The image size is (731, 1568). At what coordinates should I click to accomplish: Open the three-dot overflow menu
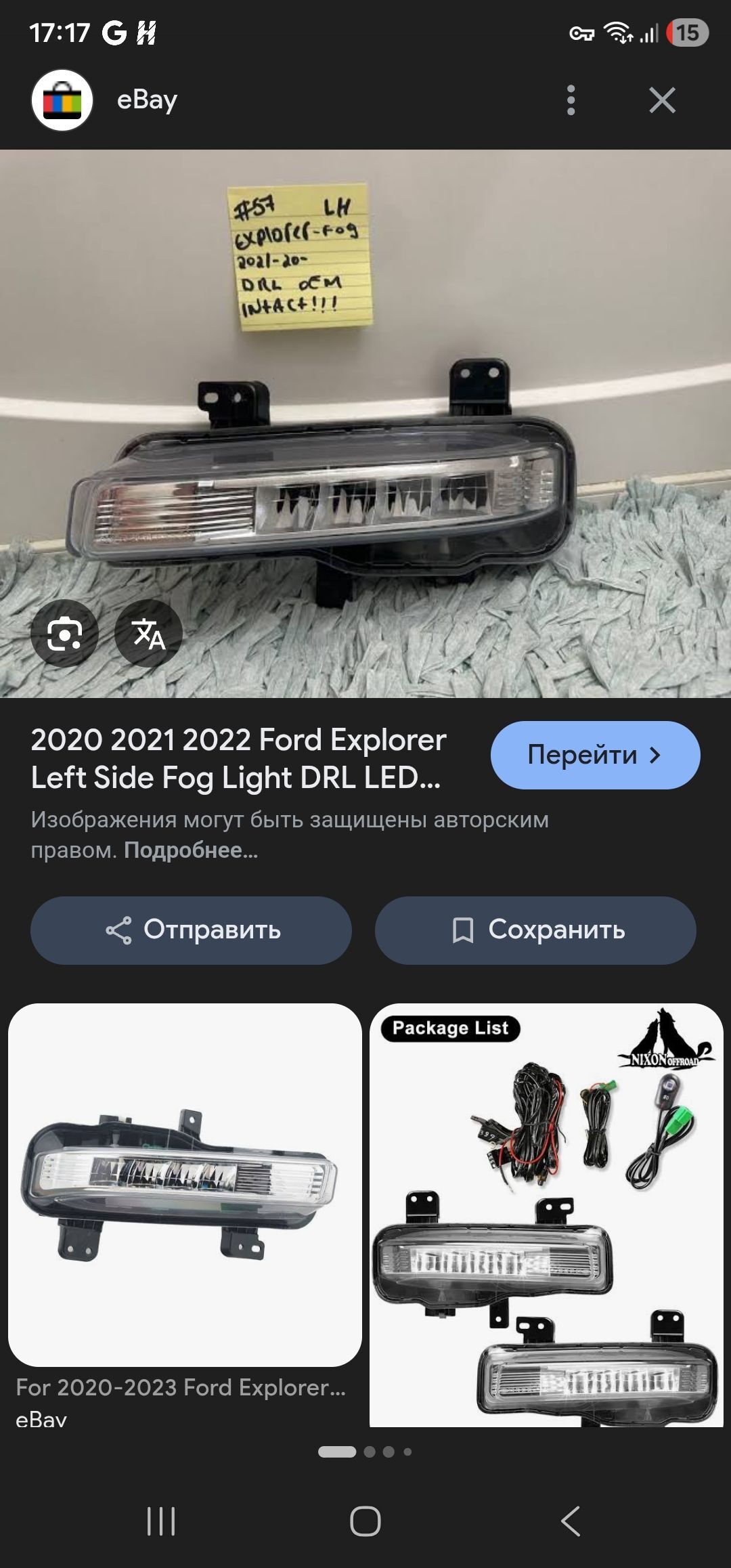click(x=571, y=100)
